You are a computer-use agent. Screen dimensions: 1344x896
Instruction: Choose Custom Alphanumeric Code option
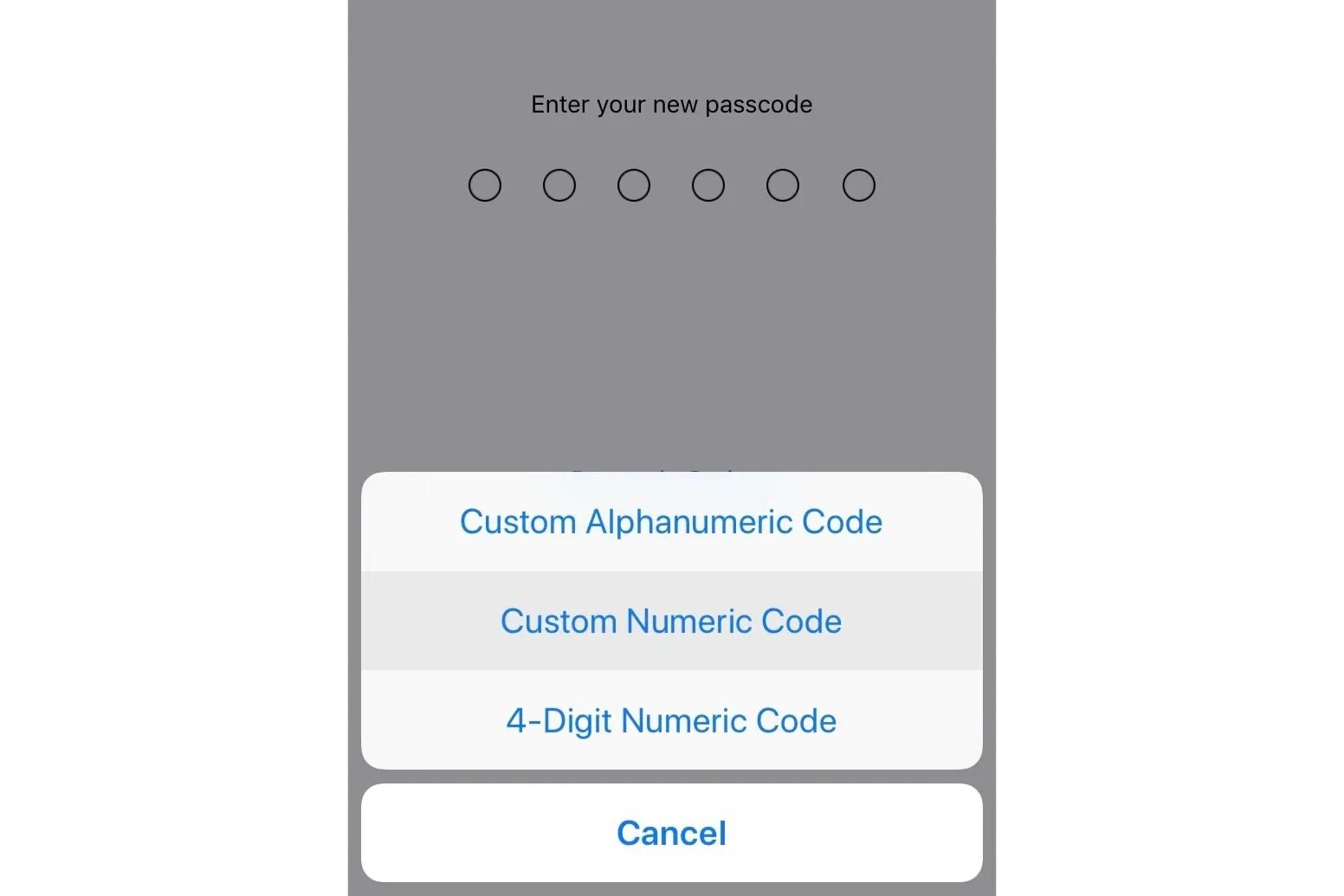671,522
